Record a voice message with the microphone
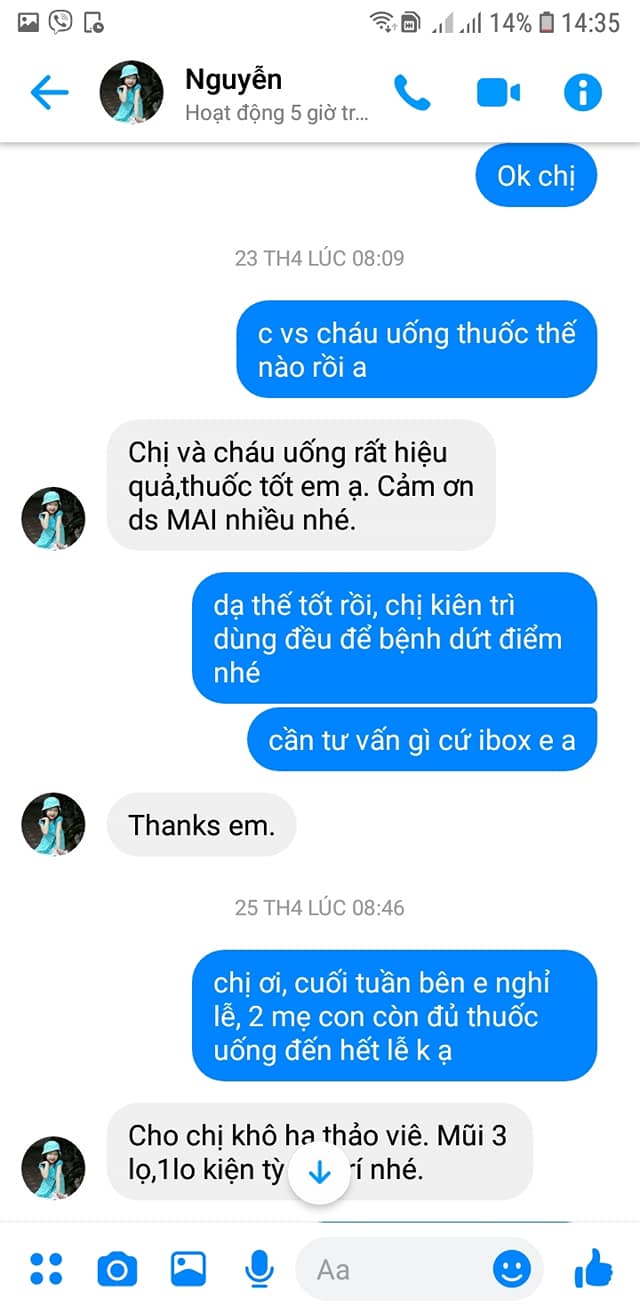This screenshot has width=640, height=1315. (259, 1269)
